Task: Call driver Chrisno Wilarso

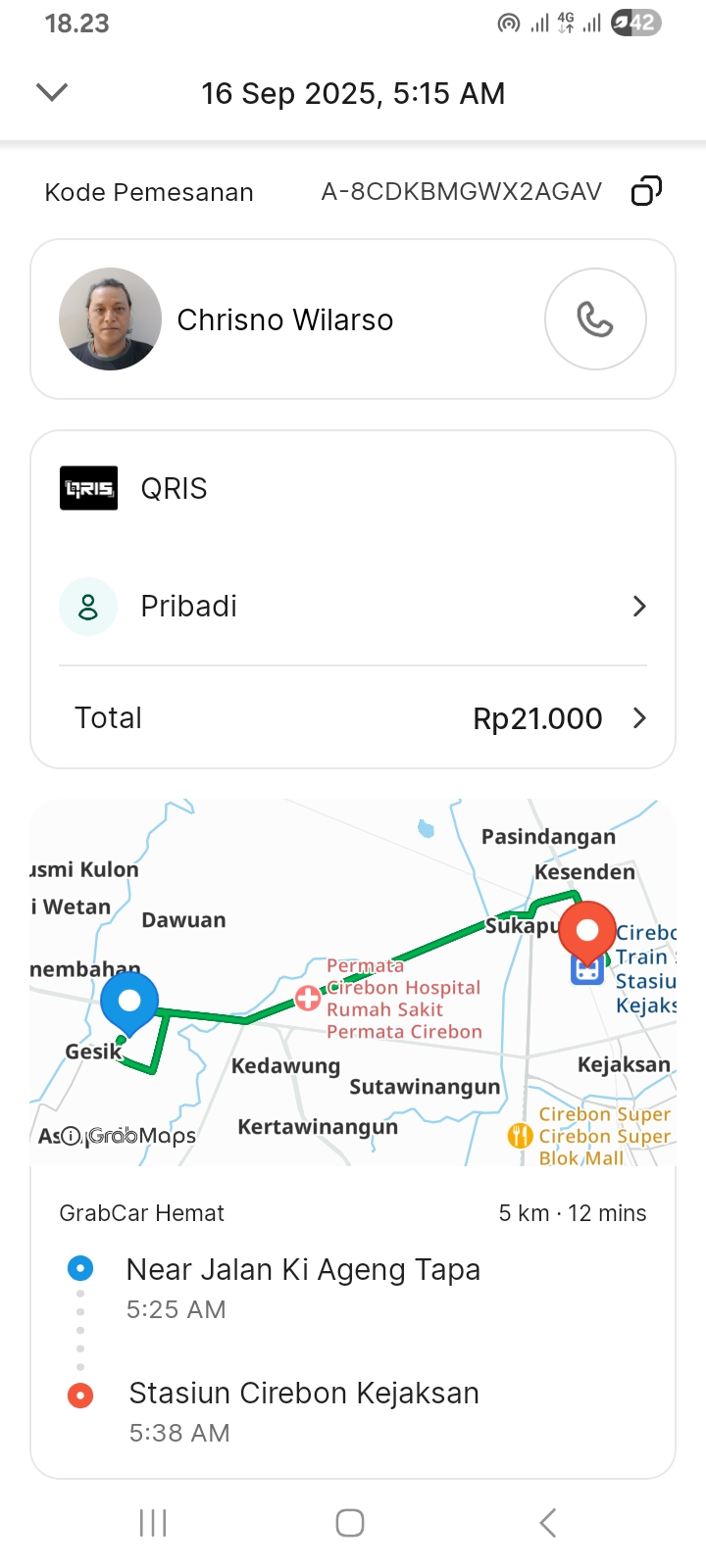Action: point(595,319)
